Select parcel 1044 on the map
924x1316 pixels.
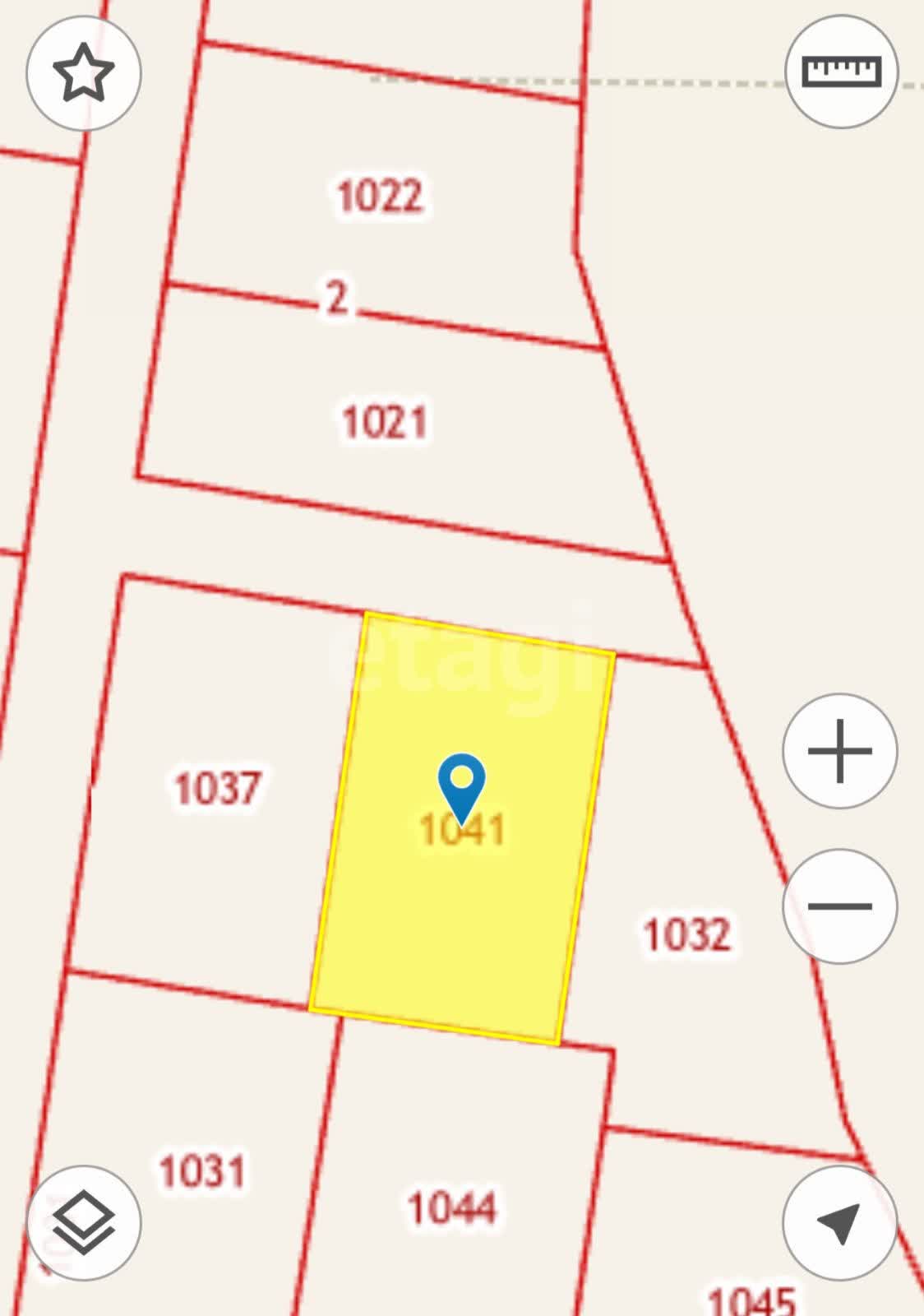452,1207
